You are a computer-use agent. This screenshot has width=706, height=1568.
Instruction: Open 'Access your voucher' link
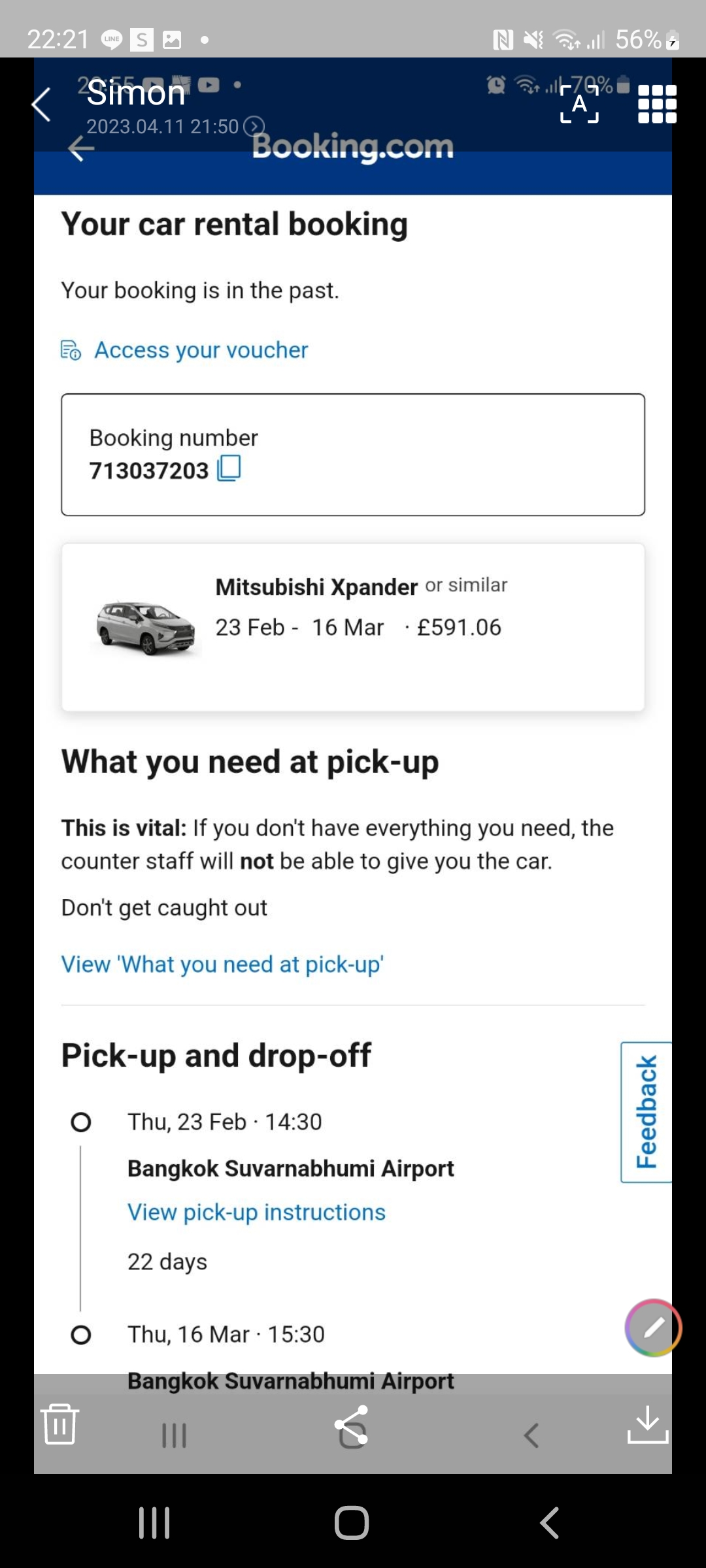(201, 350)
